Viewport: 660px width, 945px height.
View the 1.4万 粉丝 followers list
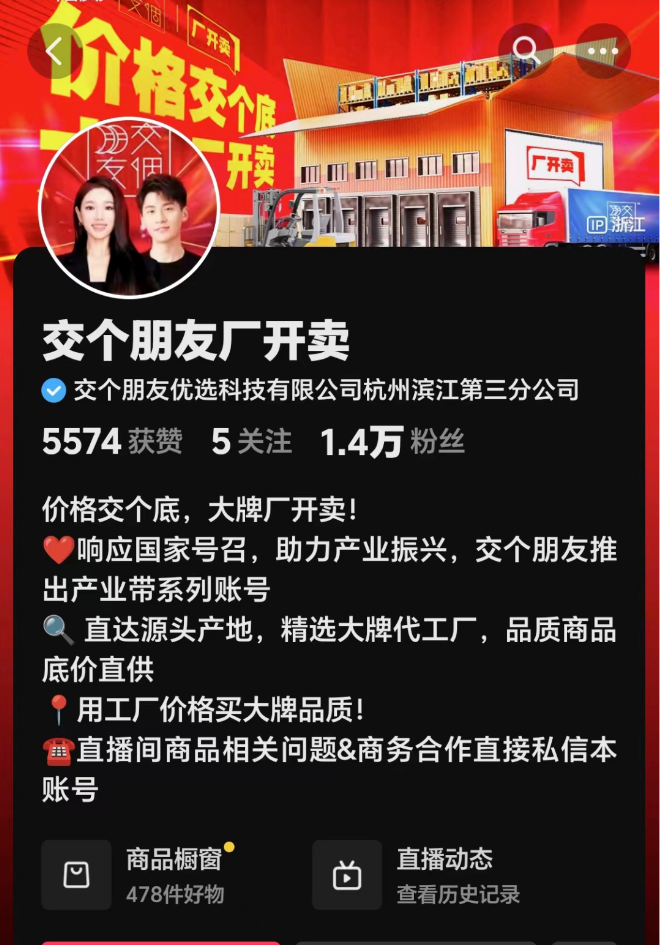(x=392, y=442)
